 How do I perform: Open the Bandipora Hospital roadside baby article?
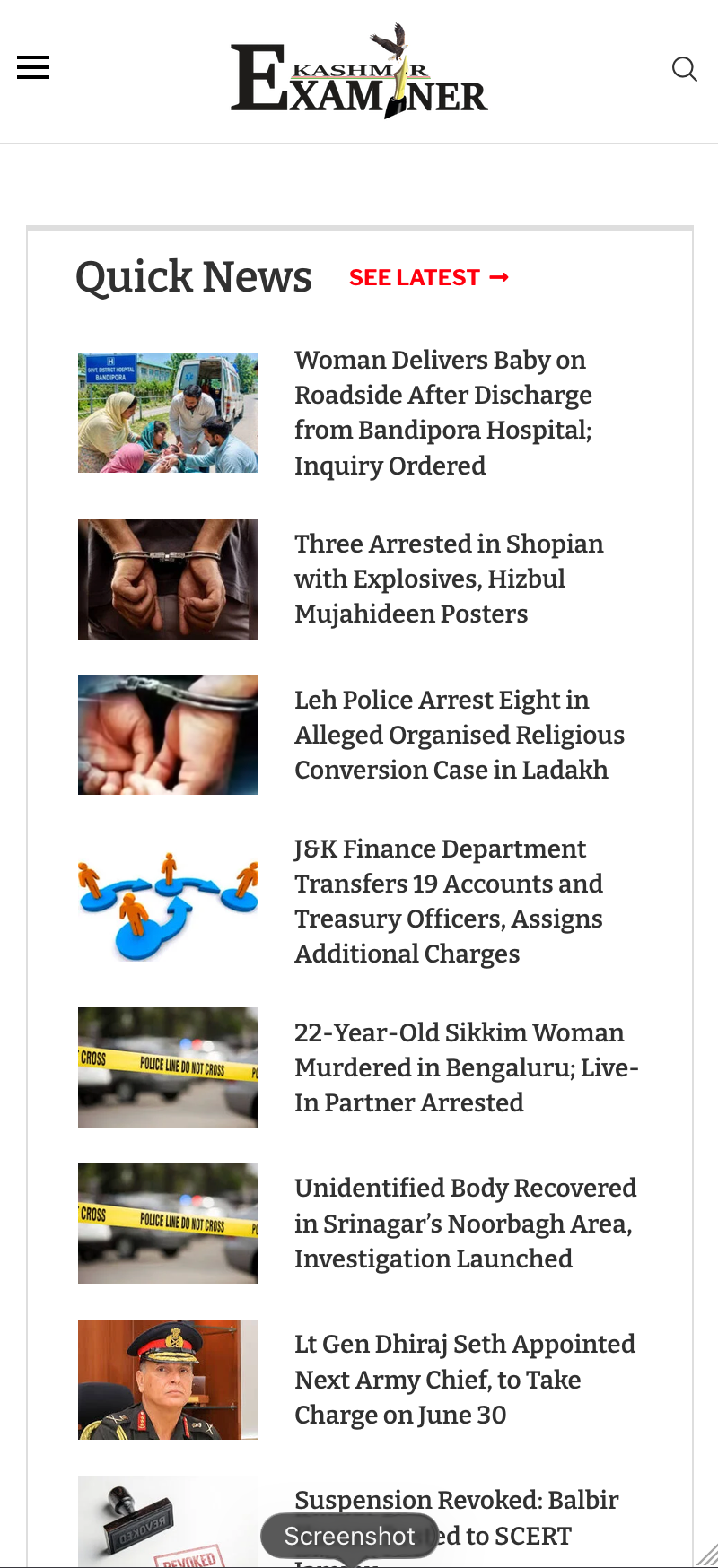pyautogui.click(x=443, y=413)
